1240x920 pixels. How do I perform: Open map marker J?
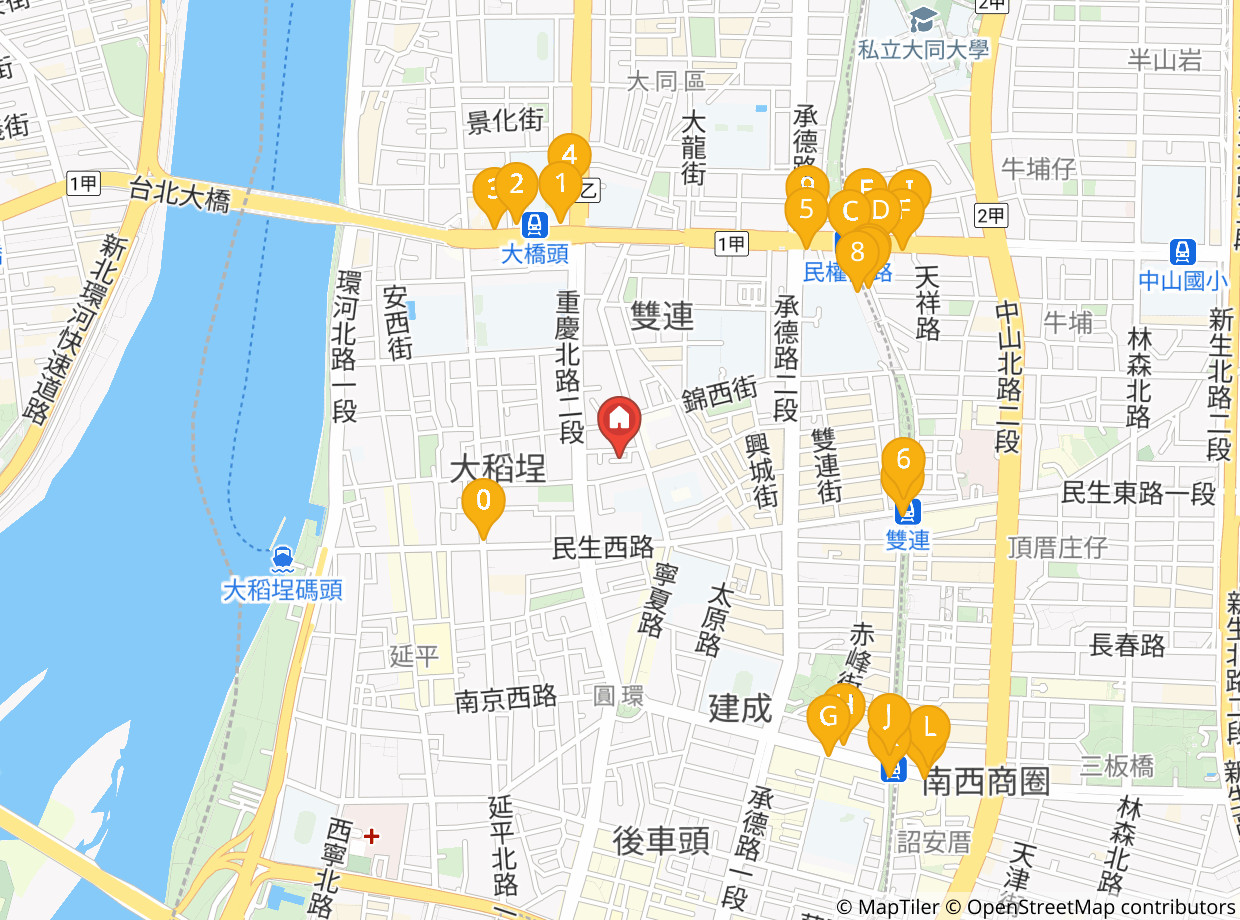[888, 717]
